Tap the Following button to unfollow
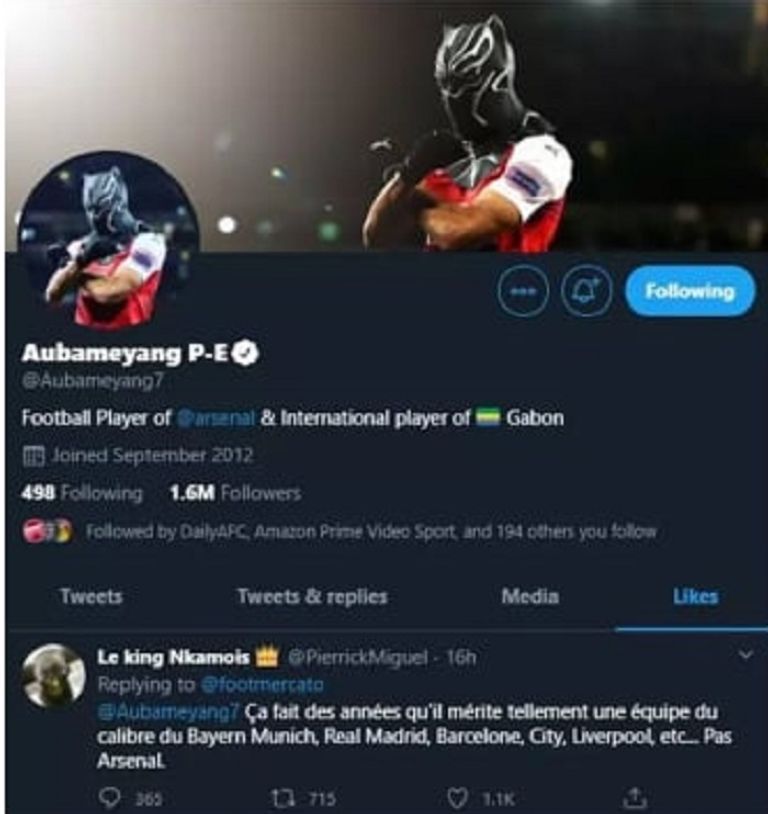The width and height of the screenshot is (768, 814). 689,291
